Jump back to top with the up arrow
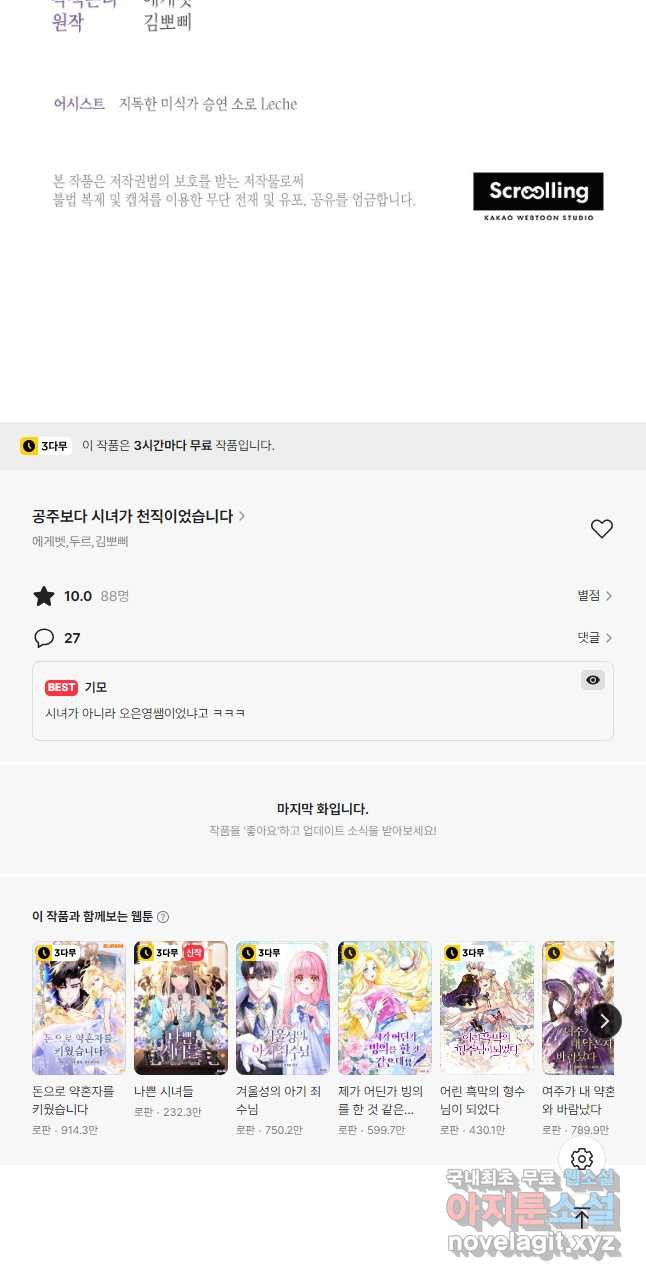646x1281 pixels. click(582, 1218)
